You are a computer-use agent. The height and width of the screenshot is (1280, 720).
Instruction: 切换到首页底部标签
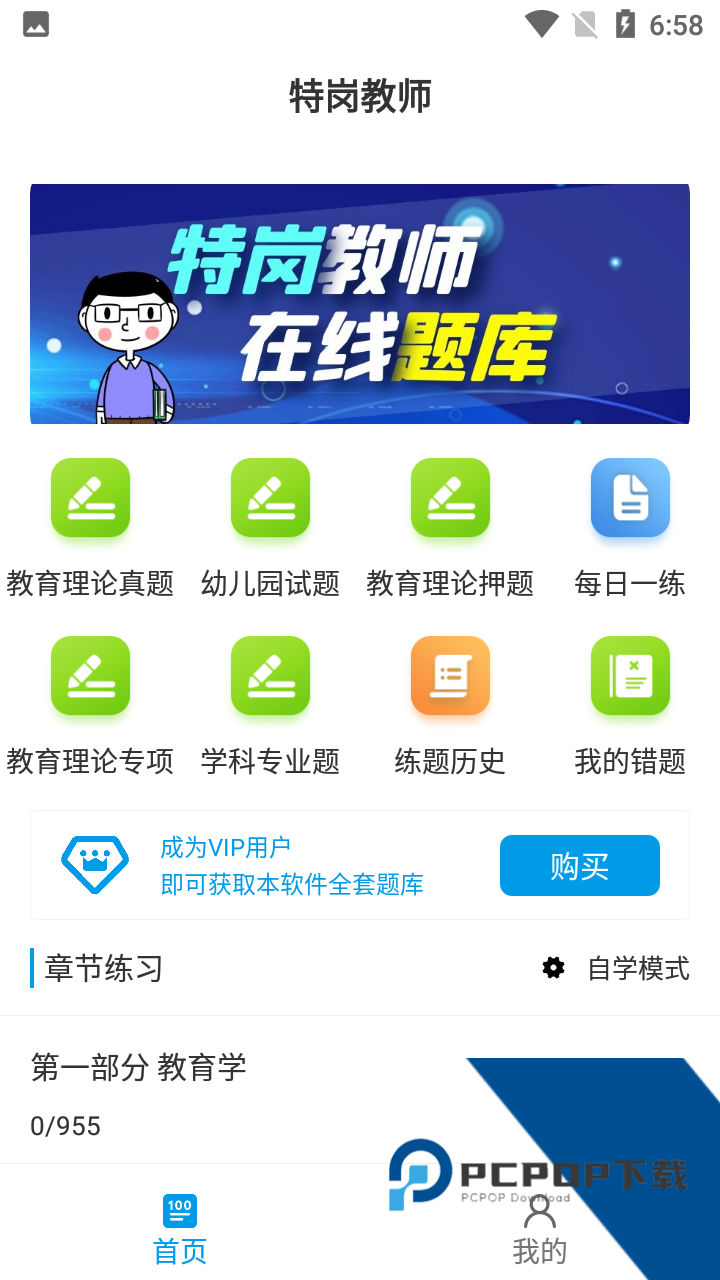(x=178, y=1229)
